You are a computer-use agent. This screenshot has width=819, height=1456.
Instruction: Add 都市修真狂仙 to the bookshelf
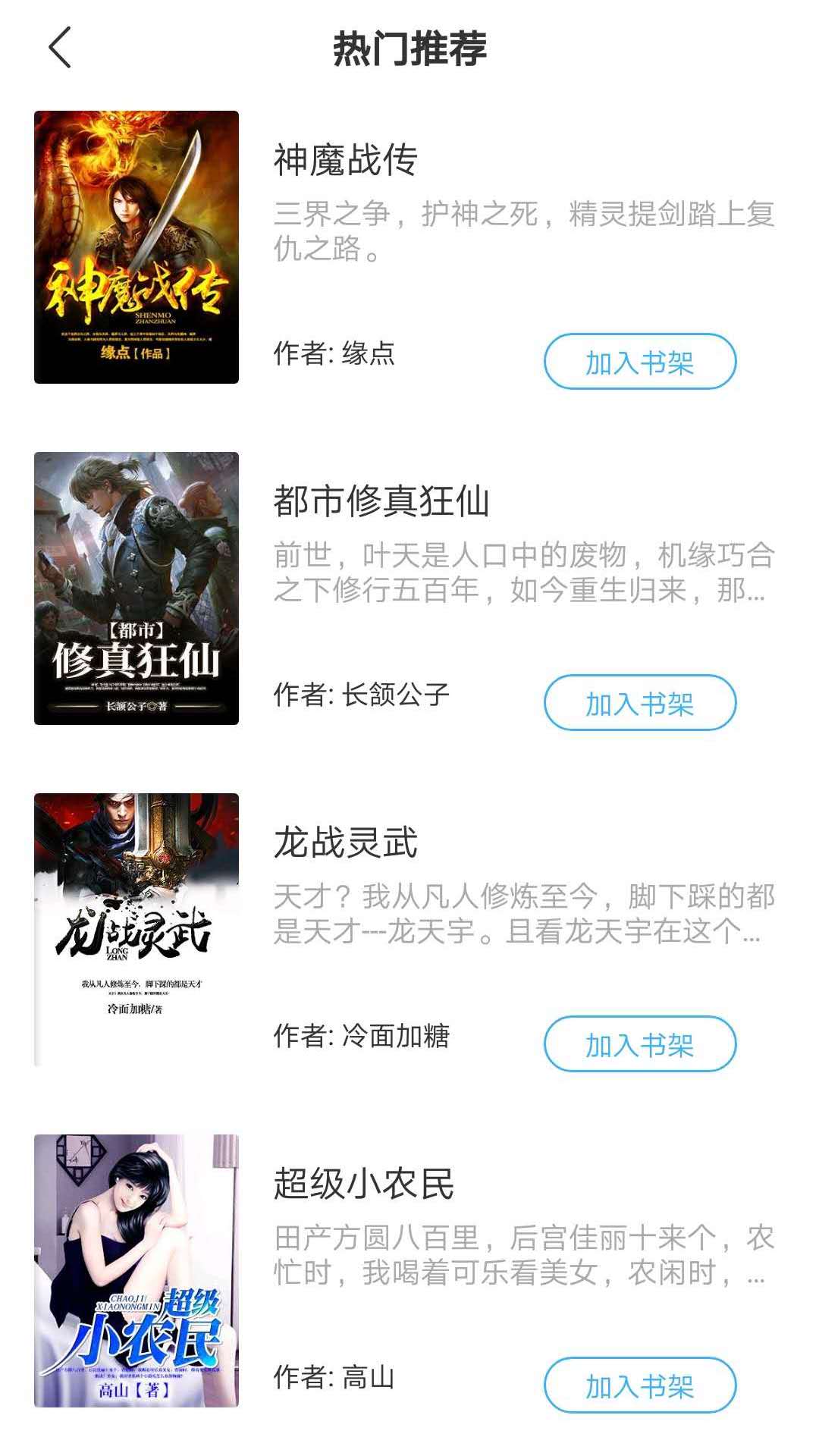(639, 703)
